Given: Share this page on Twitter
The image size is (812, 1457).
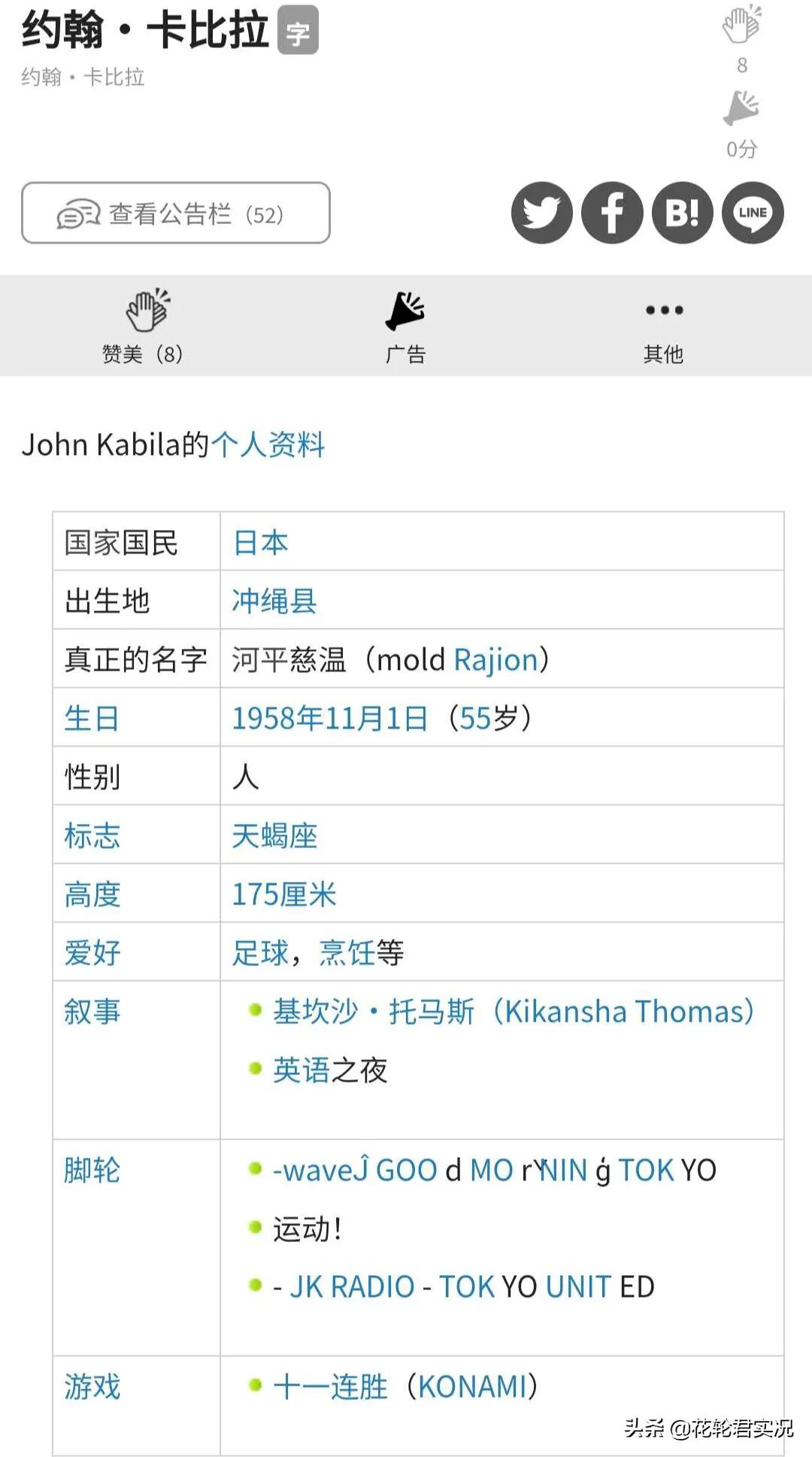Looking at the screenshot, I should coord(541,213).
